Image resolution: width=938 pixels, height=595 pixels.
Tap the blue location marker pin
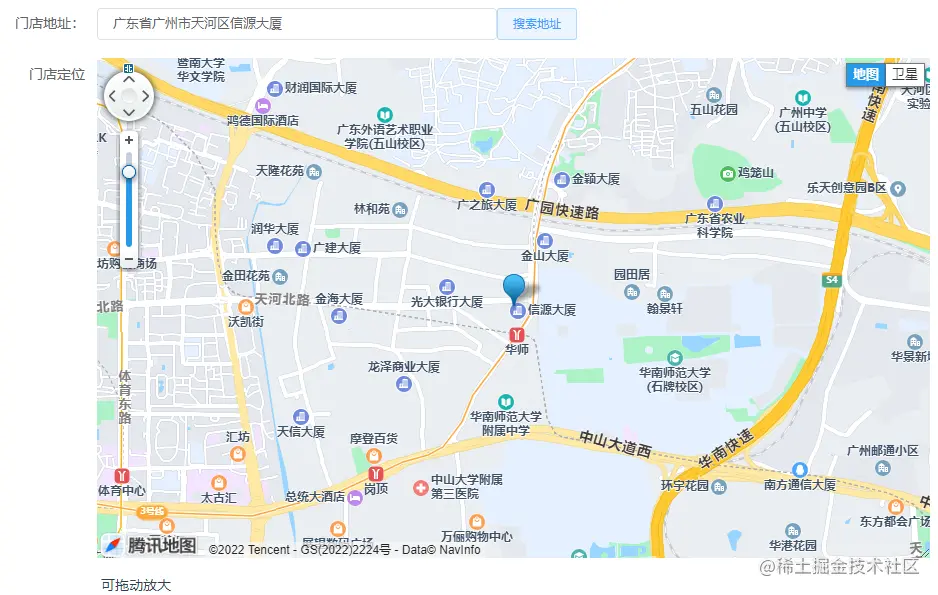pos(514,288)
